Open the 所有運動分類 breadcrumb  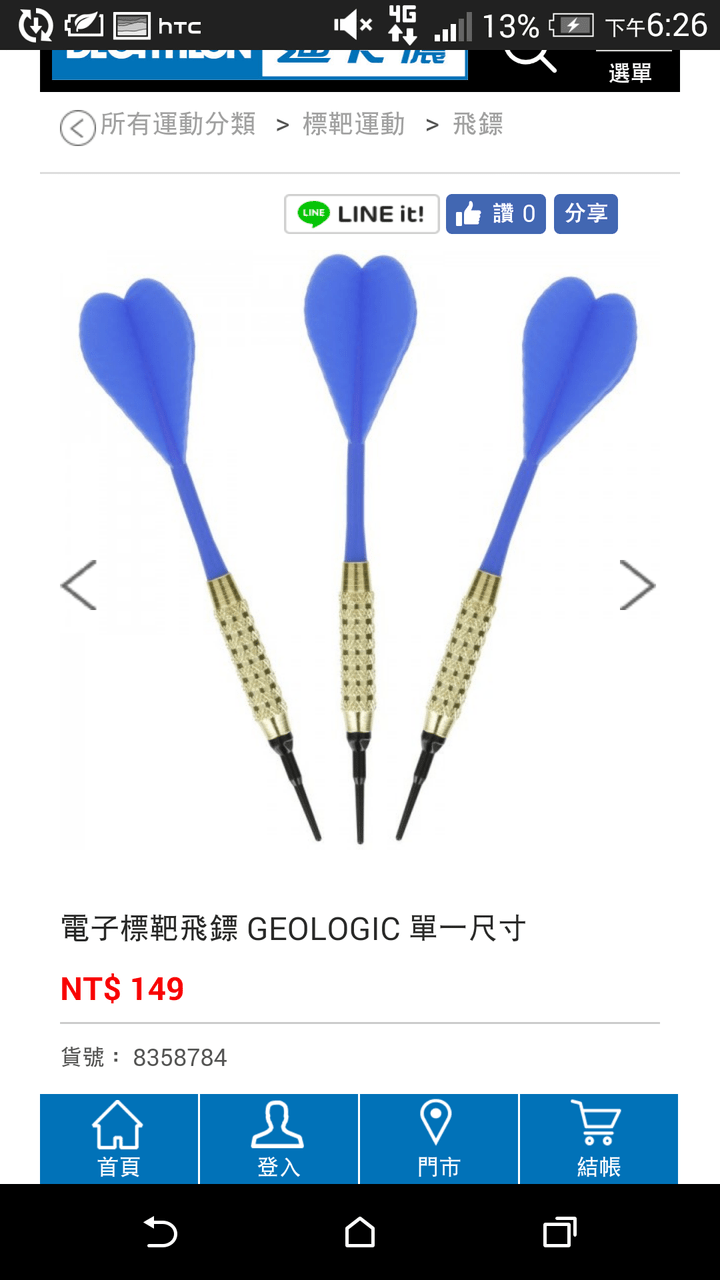(x=178, y=125)
